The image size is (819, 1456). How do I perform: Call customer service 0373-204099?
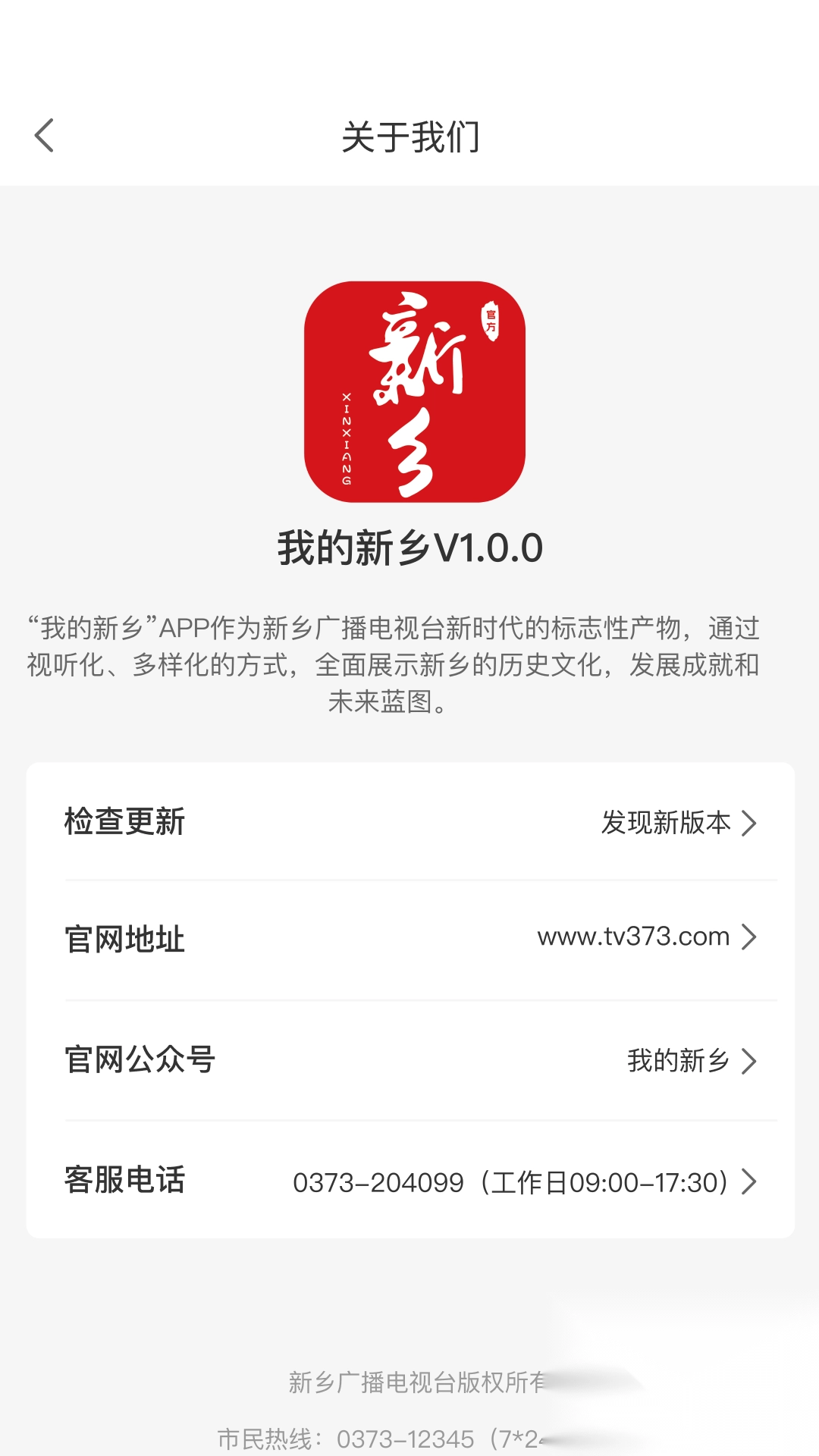click(x=379, y=1181)
